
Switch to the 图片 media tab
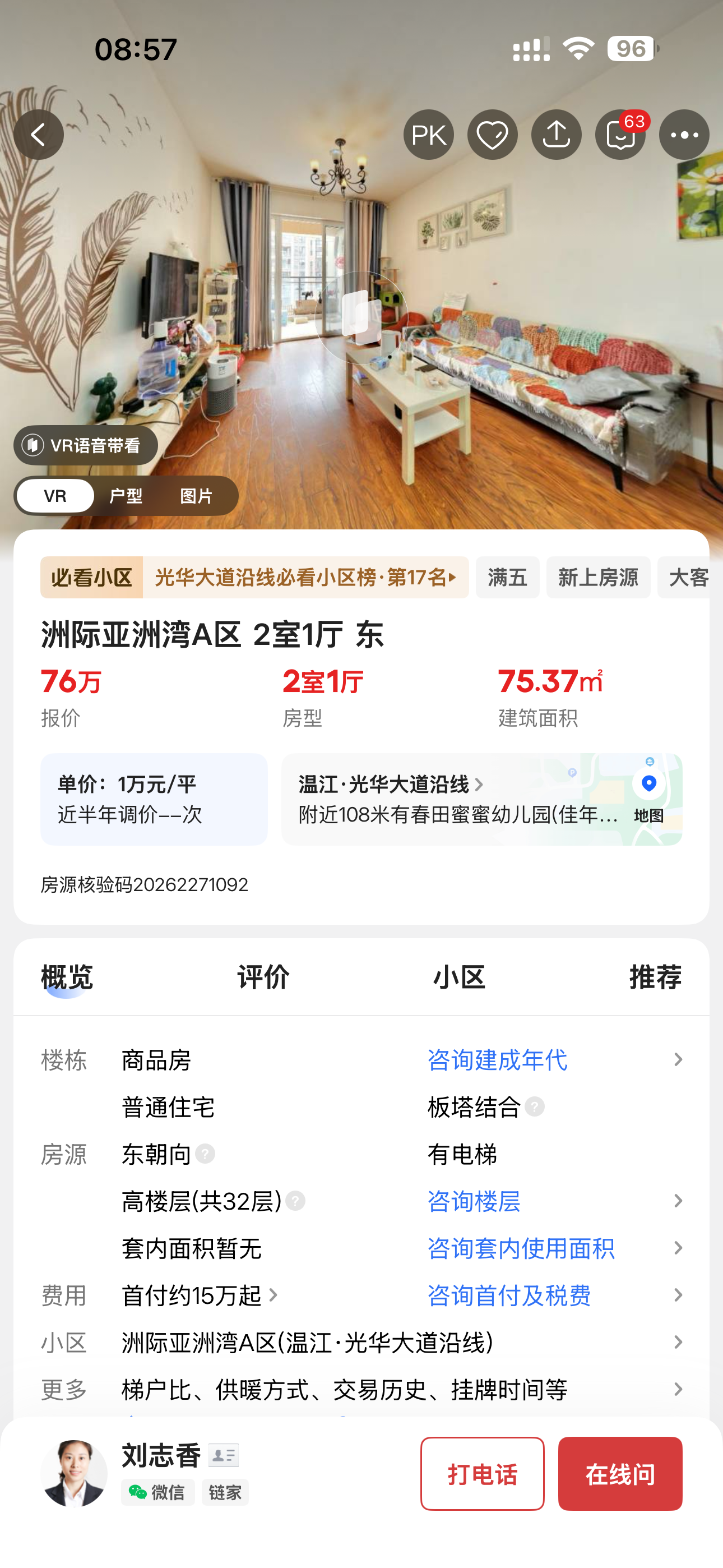(x=196, y=496)
